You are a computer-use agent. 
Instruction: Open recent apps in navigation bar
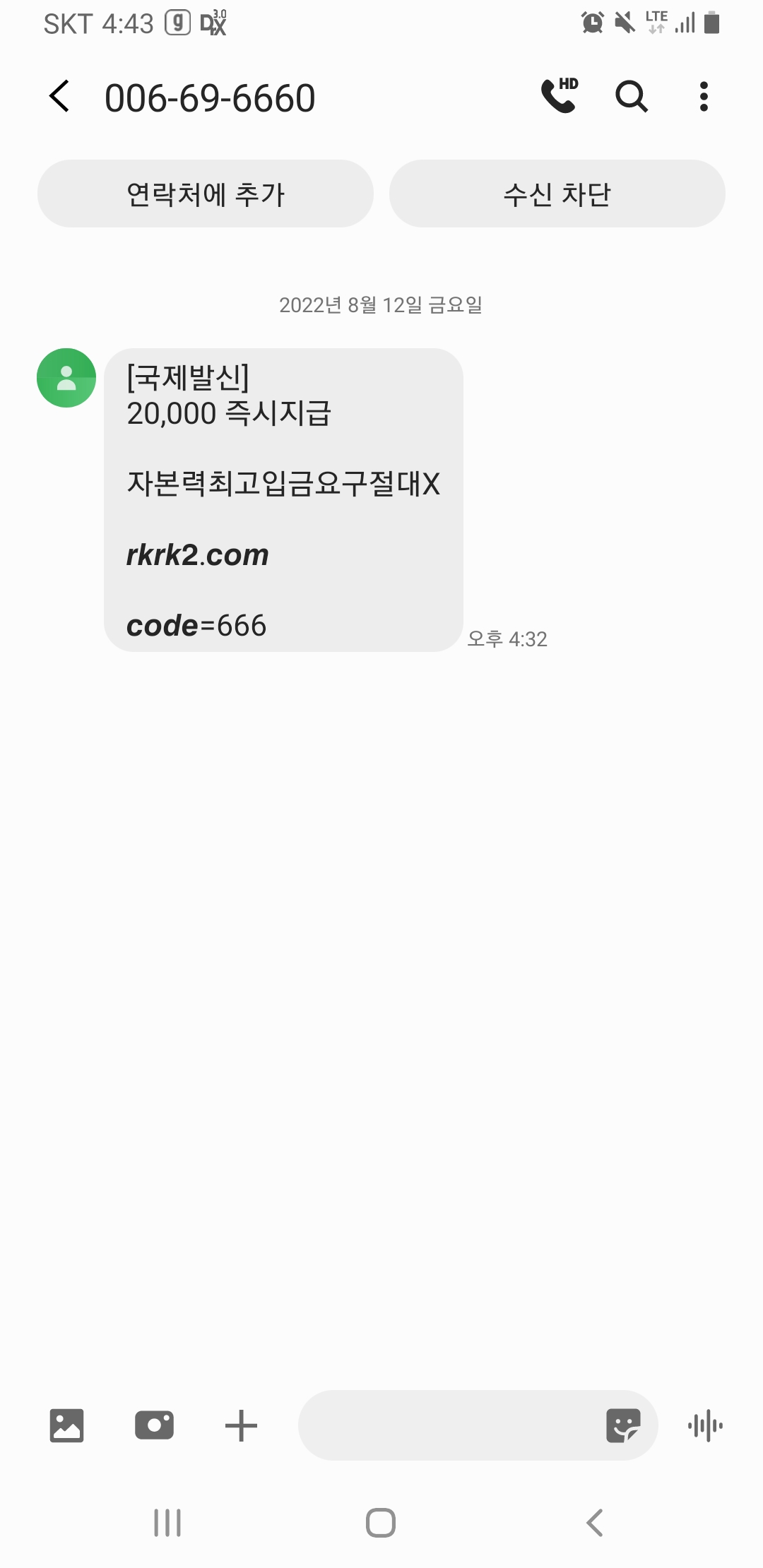(x=167, y=1523)
